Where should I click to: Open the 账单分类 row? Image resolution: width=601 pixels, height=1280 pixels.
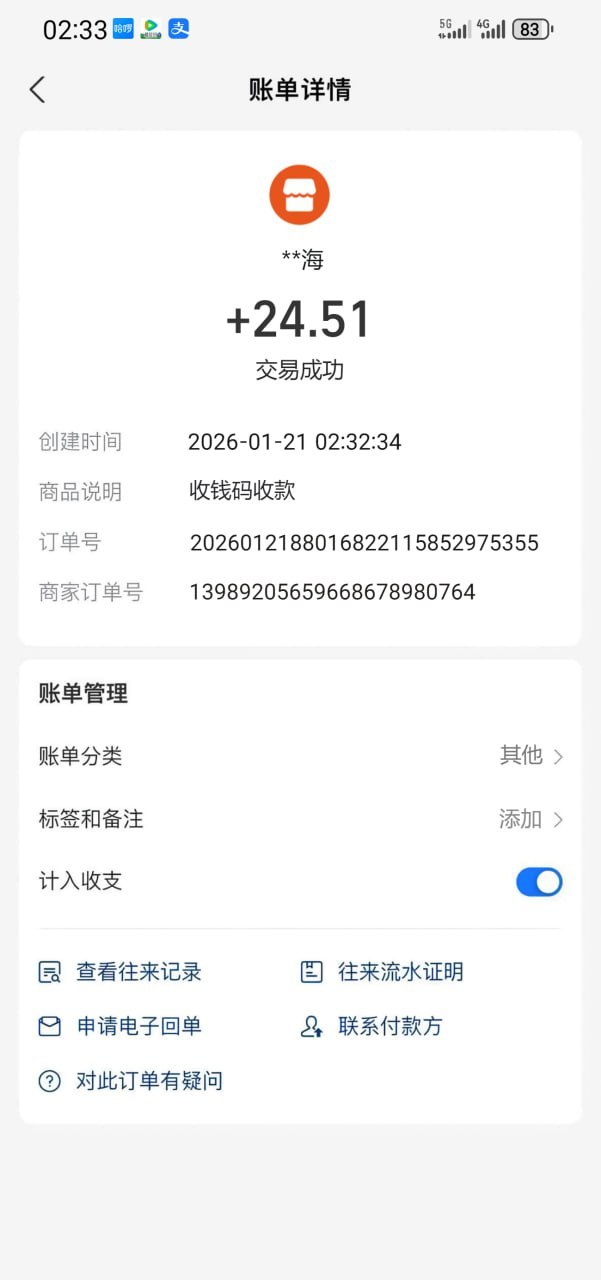tap(300, 756)
